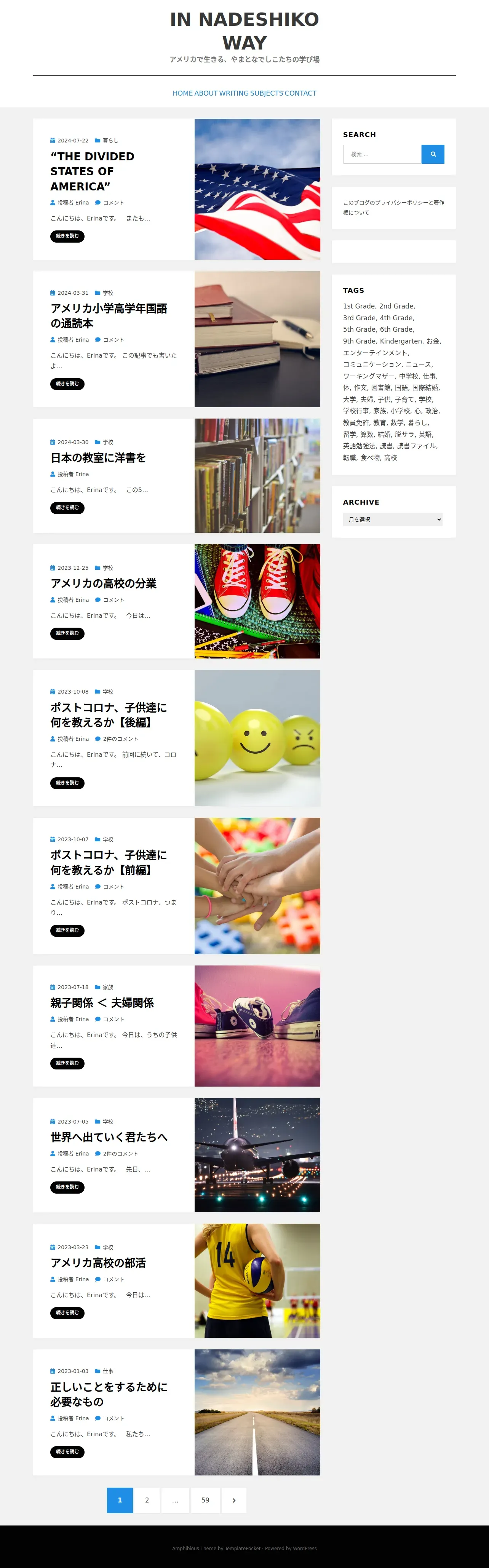Tap 続きを読む under アメリカ小学高学年国語の通読本
The height and width of the screenshot is (1568, 489).
[67, 384]
